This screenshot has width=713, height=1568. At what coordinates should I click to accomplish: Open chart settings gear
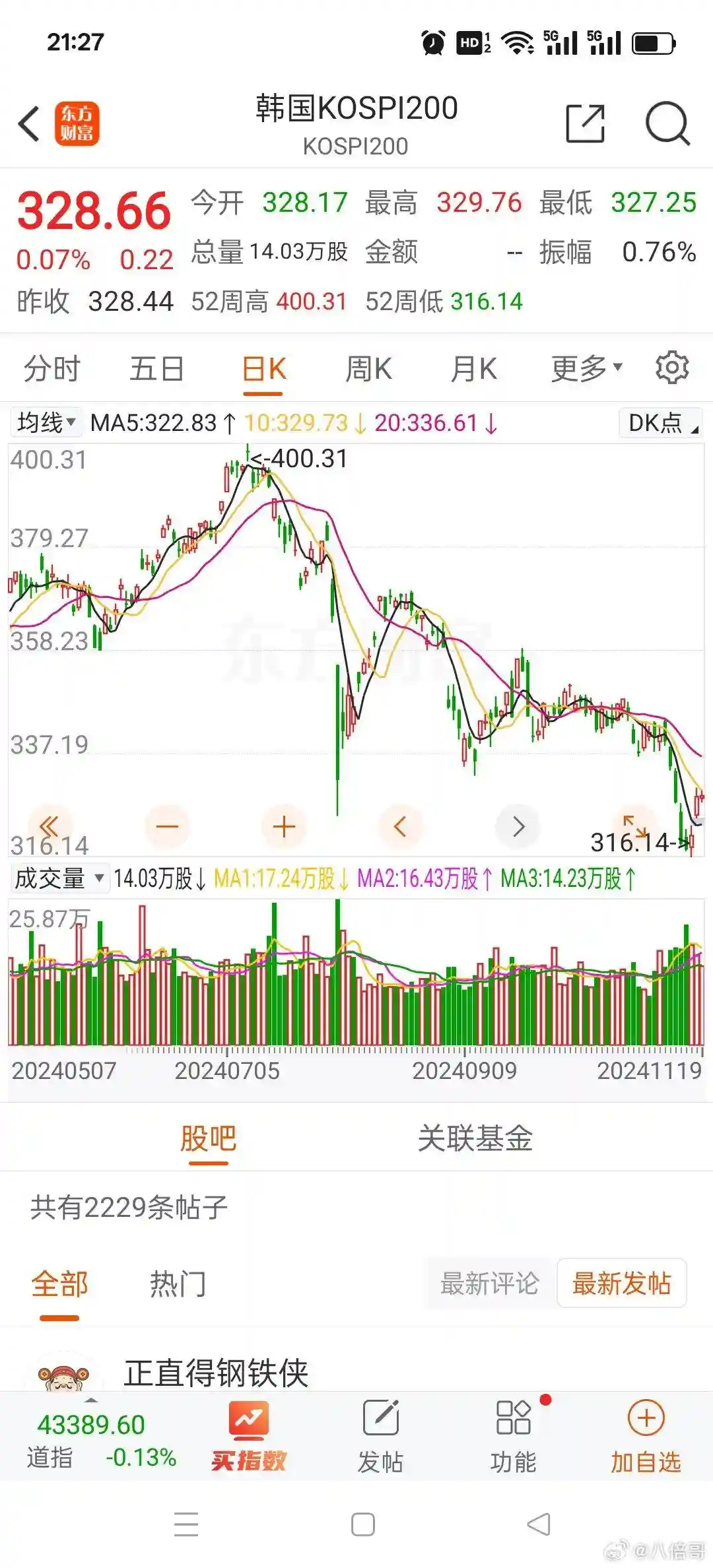[672, 368]
